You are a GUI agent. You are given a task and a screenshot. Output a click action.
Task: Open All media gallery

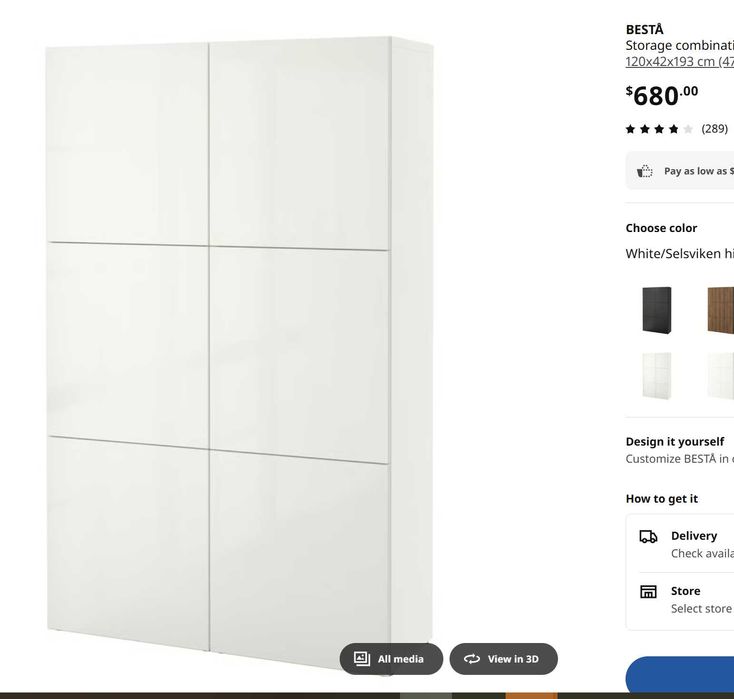coord(391,659)
